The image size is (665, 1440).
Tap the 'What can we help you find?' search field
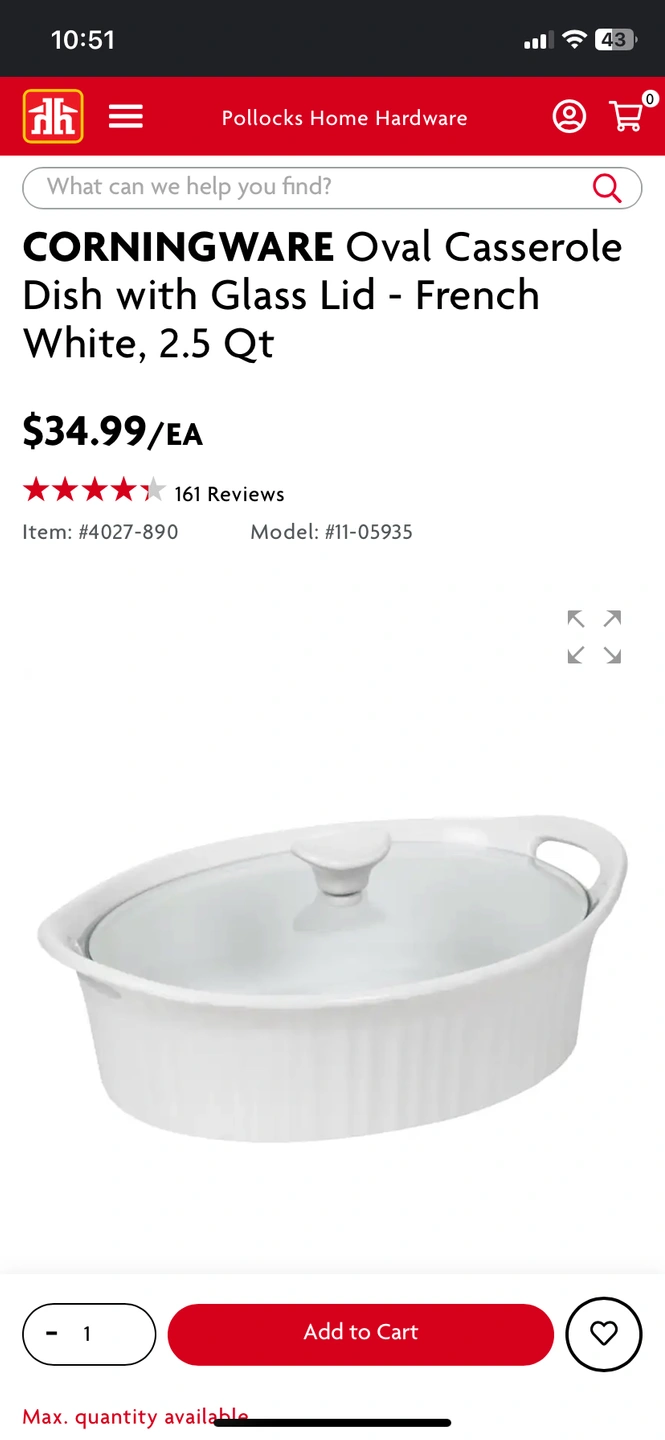[300, 187]
